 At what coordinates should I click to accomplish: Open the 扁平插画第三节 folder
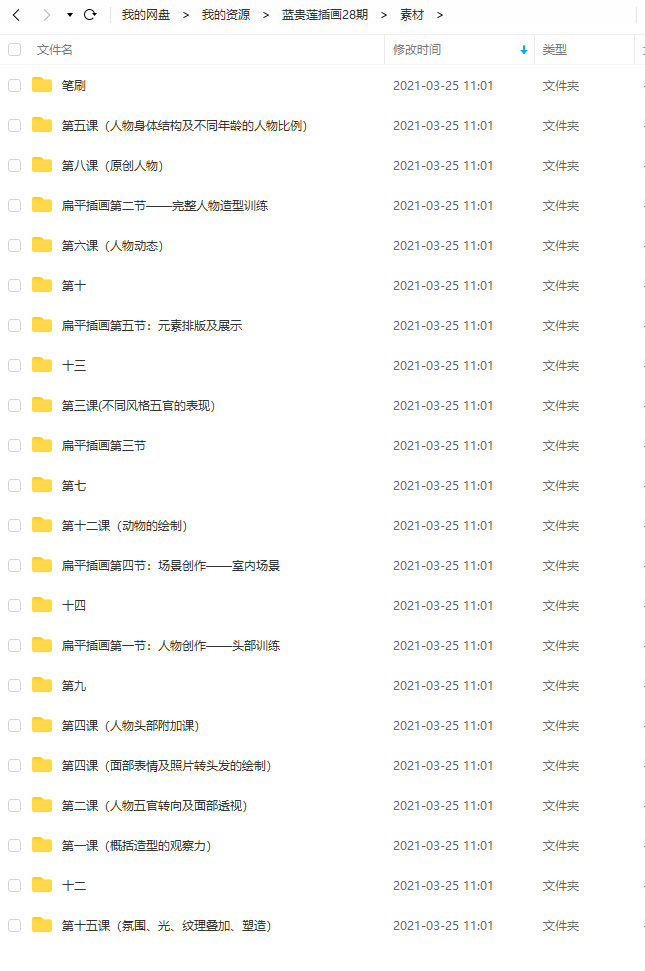(103, 446)
